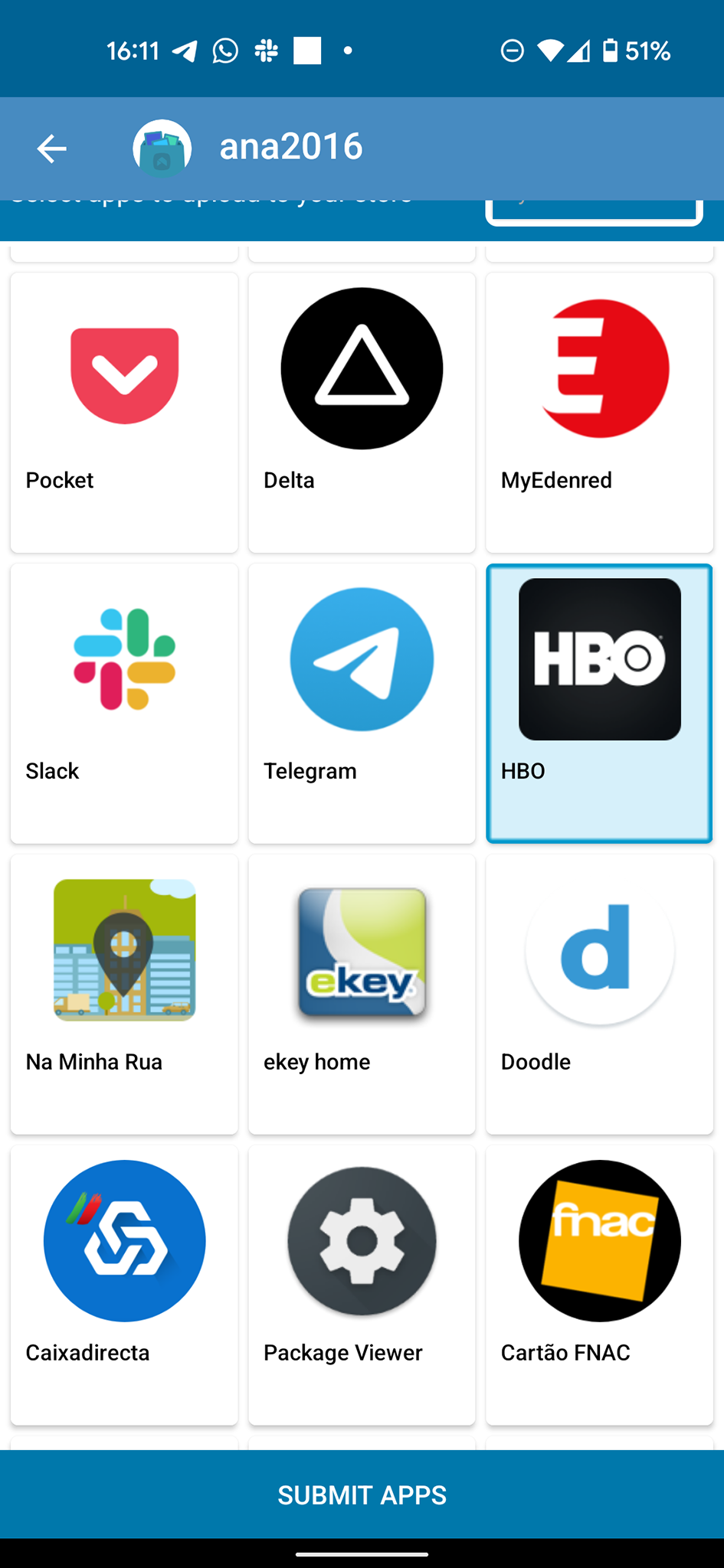Open the ana2016 store avatar
The image size is (724, 1568).
tap(162, 148)
